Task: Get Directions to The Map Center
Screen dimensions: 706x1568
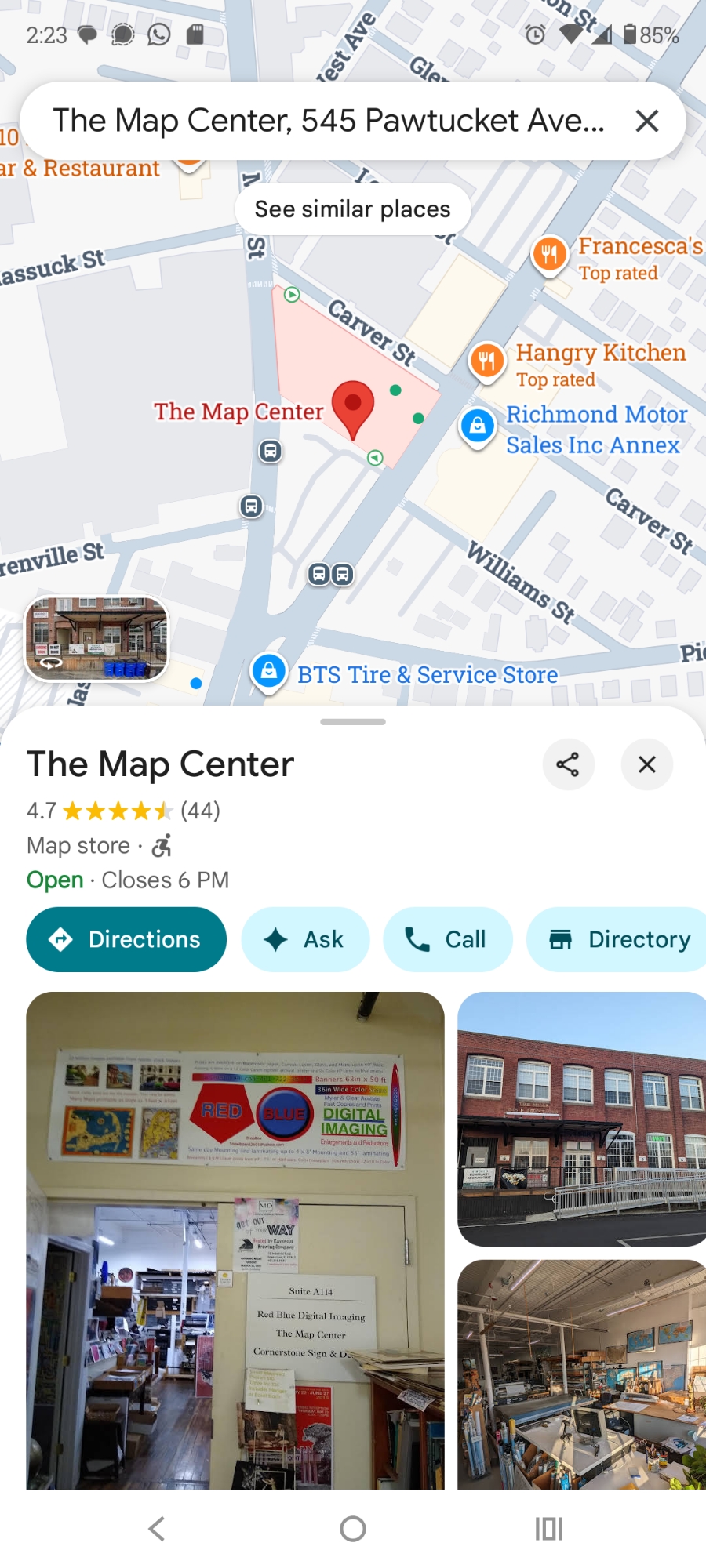Action: (x=126, y=939)
